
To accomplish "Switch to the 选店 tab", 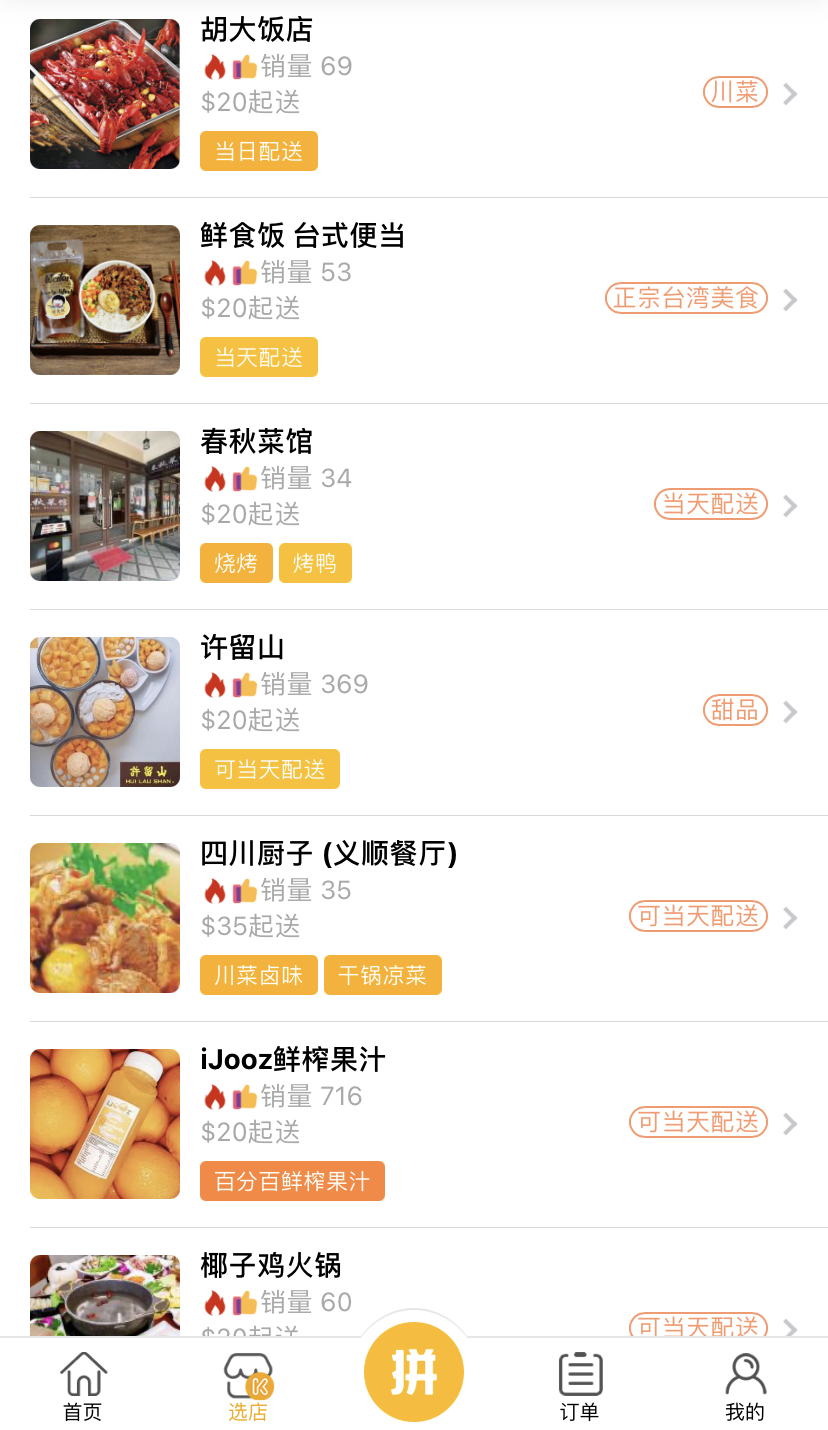I will click(248, 1387).
